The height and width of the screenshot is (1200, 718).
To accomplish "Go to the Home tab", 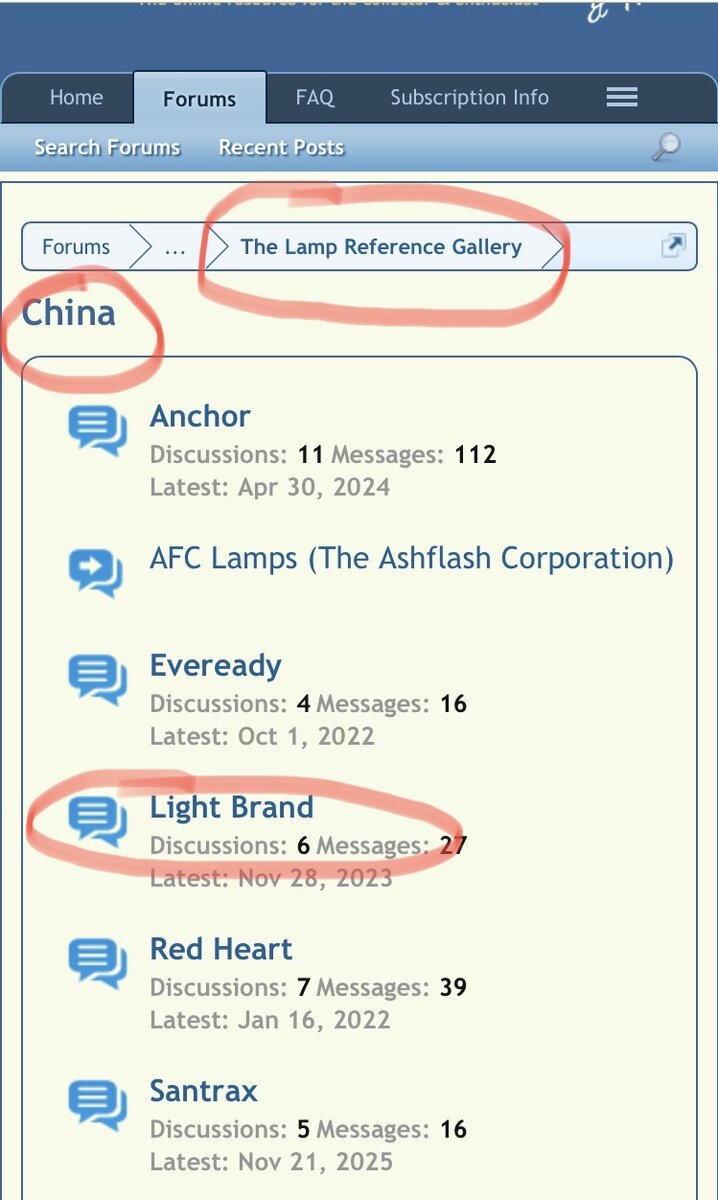I will (76, 98).
